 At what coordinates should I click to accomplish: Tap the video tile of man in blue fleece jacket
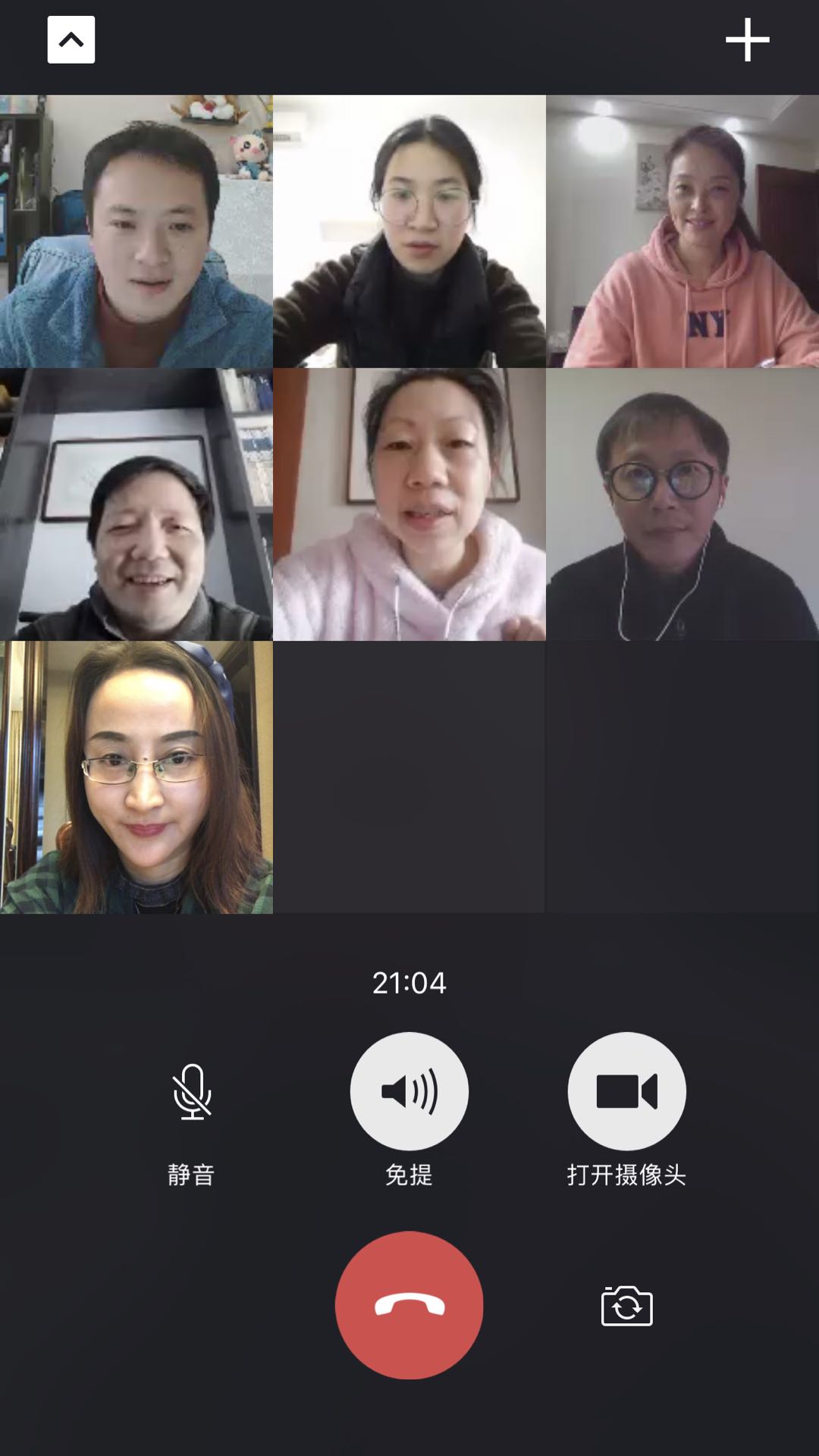[136, 231]
